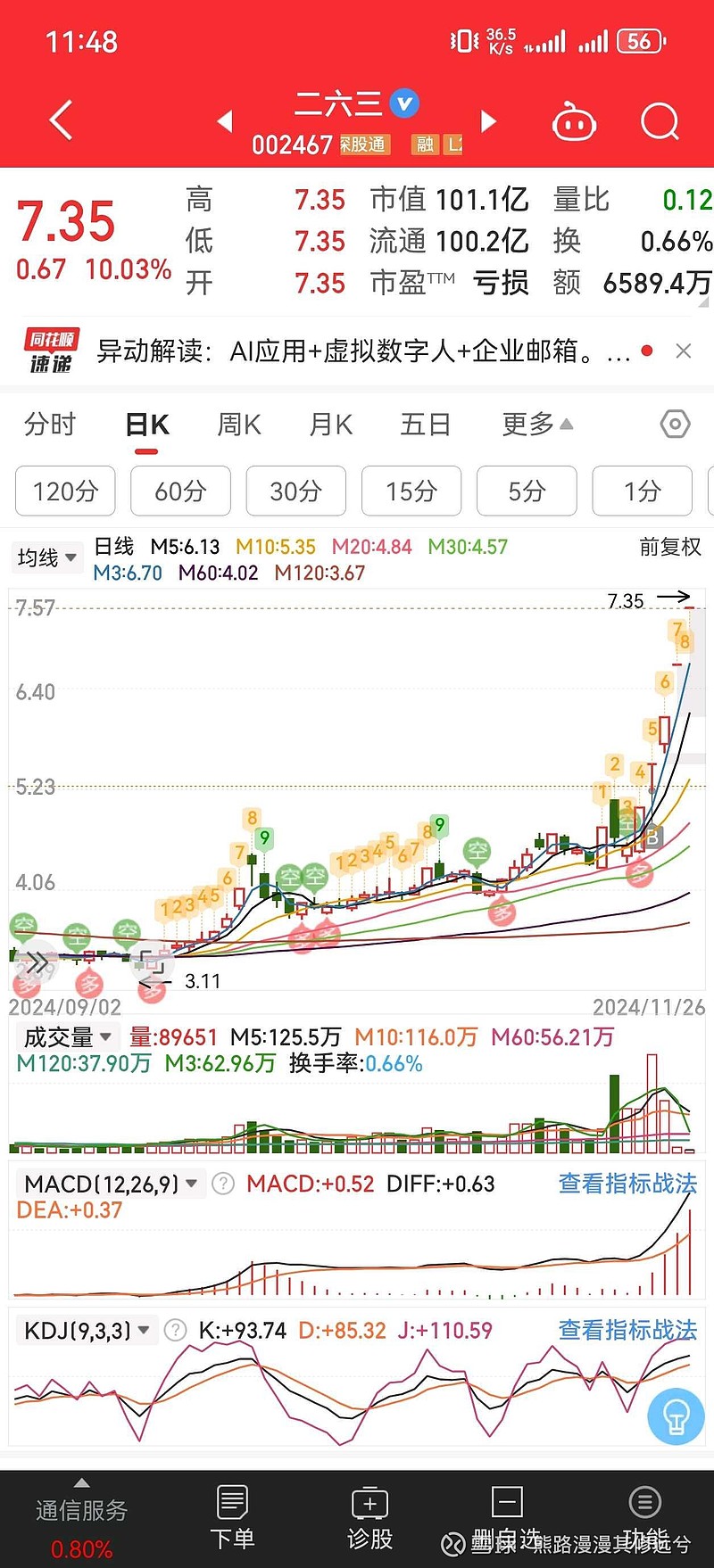Switch to the previous stock
714x1568 pixels.
(225, 120)
